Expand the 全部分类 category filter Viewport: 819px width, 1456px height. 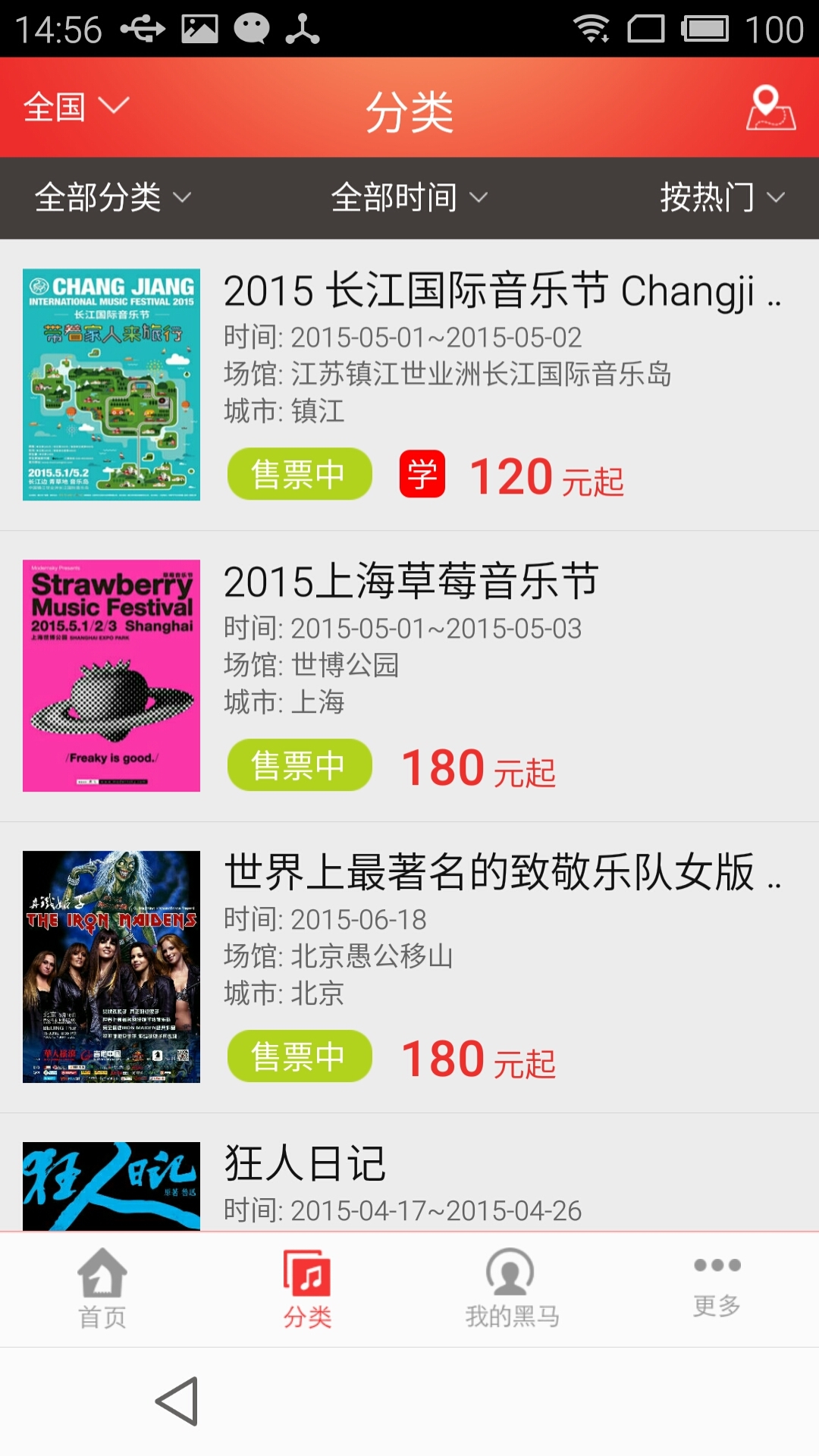(x=112, y=198)
